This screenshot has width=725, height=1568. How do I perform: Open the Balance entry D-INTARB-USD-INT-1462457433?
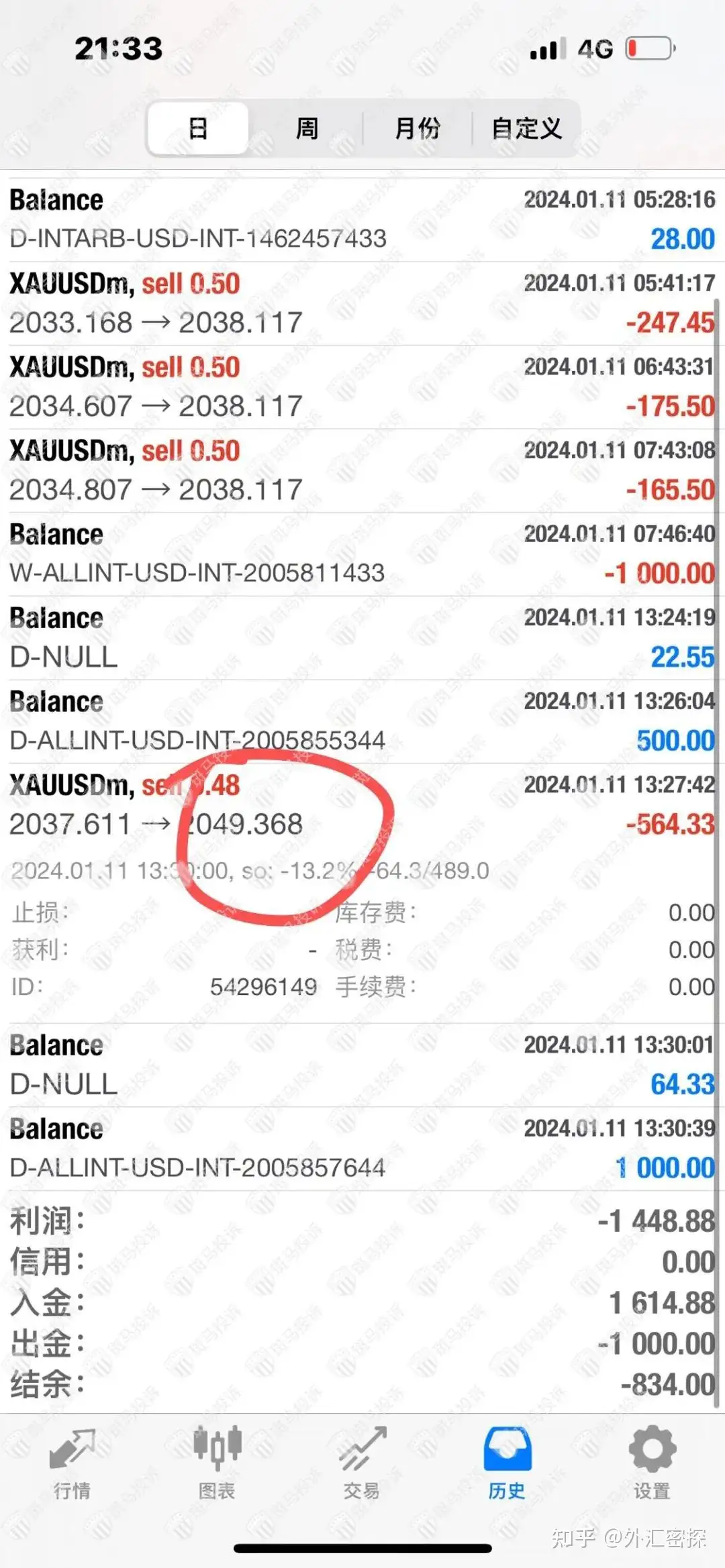[x=362, y=219]
